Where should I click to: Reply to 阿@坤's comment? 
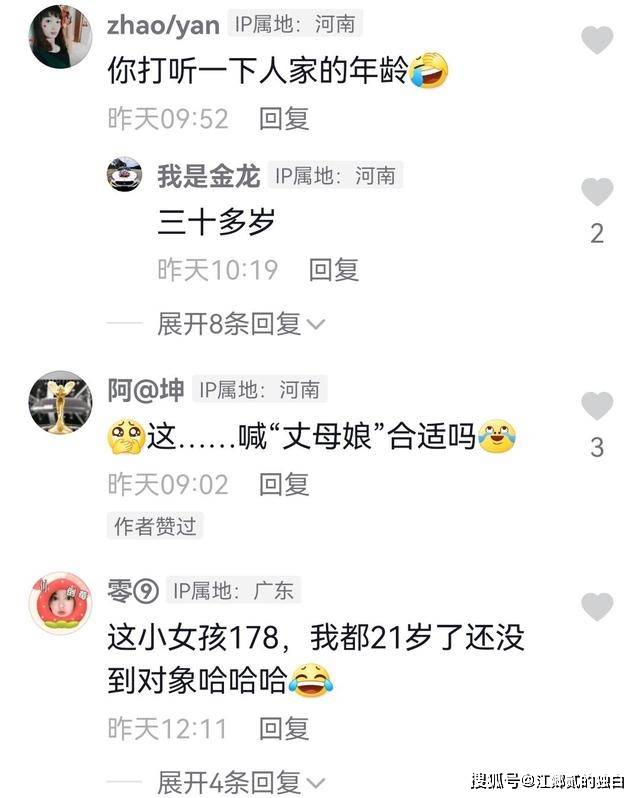coord(284,484)
